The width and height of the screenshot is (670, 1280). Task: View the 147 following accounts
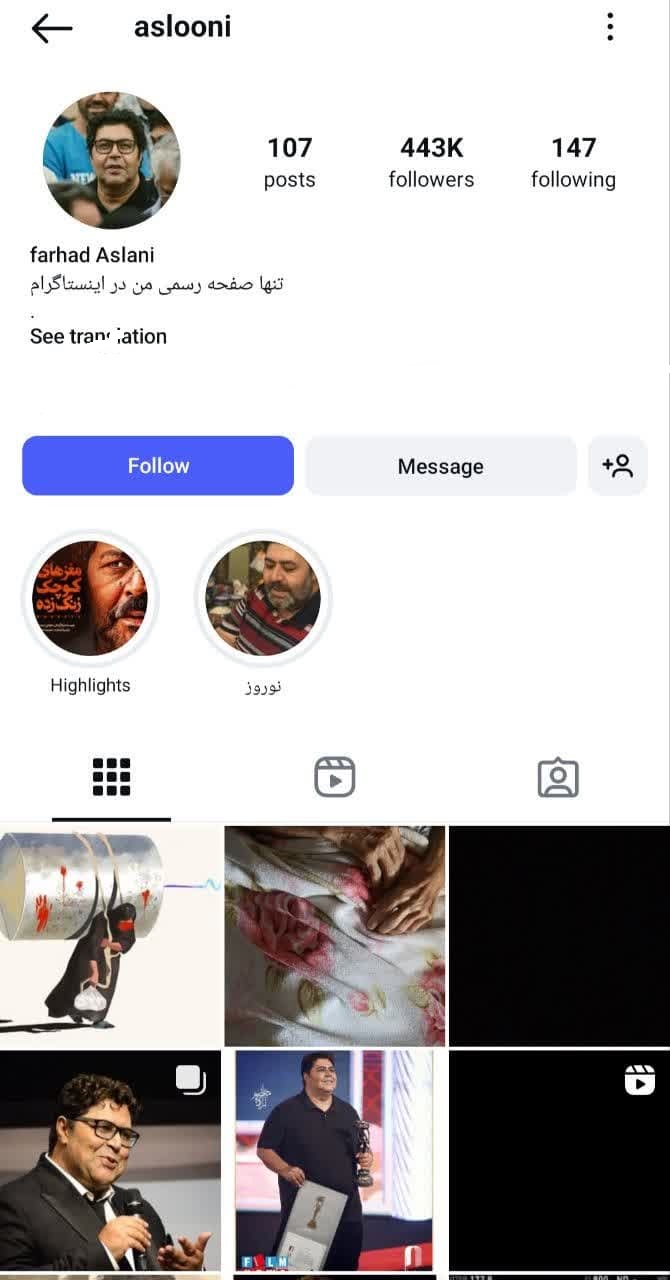click(x=573, y=162)
